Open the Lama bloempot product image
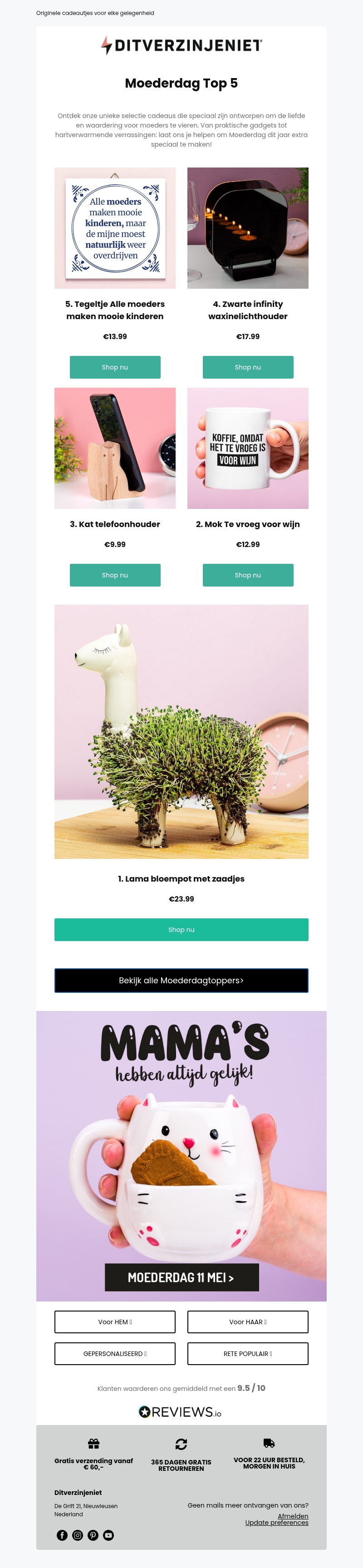Viewport: 363px width, 1568px height. pos(181,731)
